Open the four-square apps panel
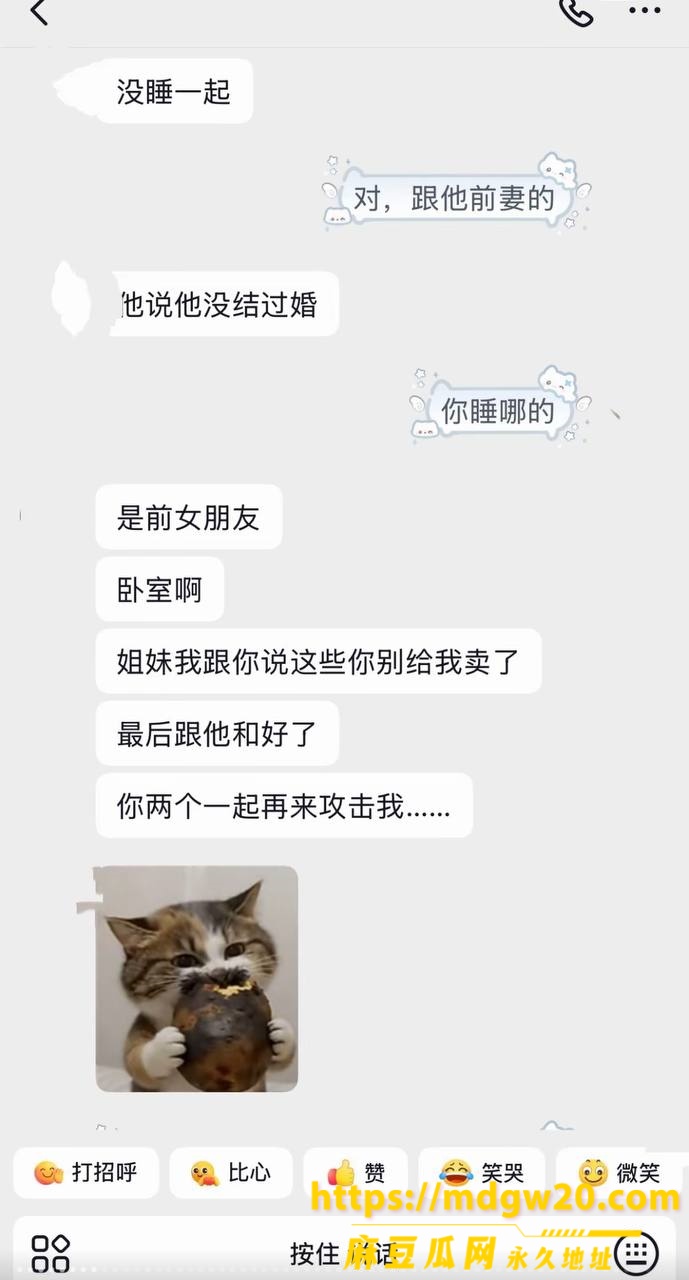Viewport: 689px width, 1280px height. [50, 1253]
